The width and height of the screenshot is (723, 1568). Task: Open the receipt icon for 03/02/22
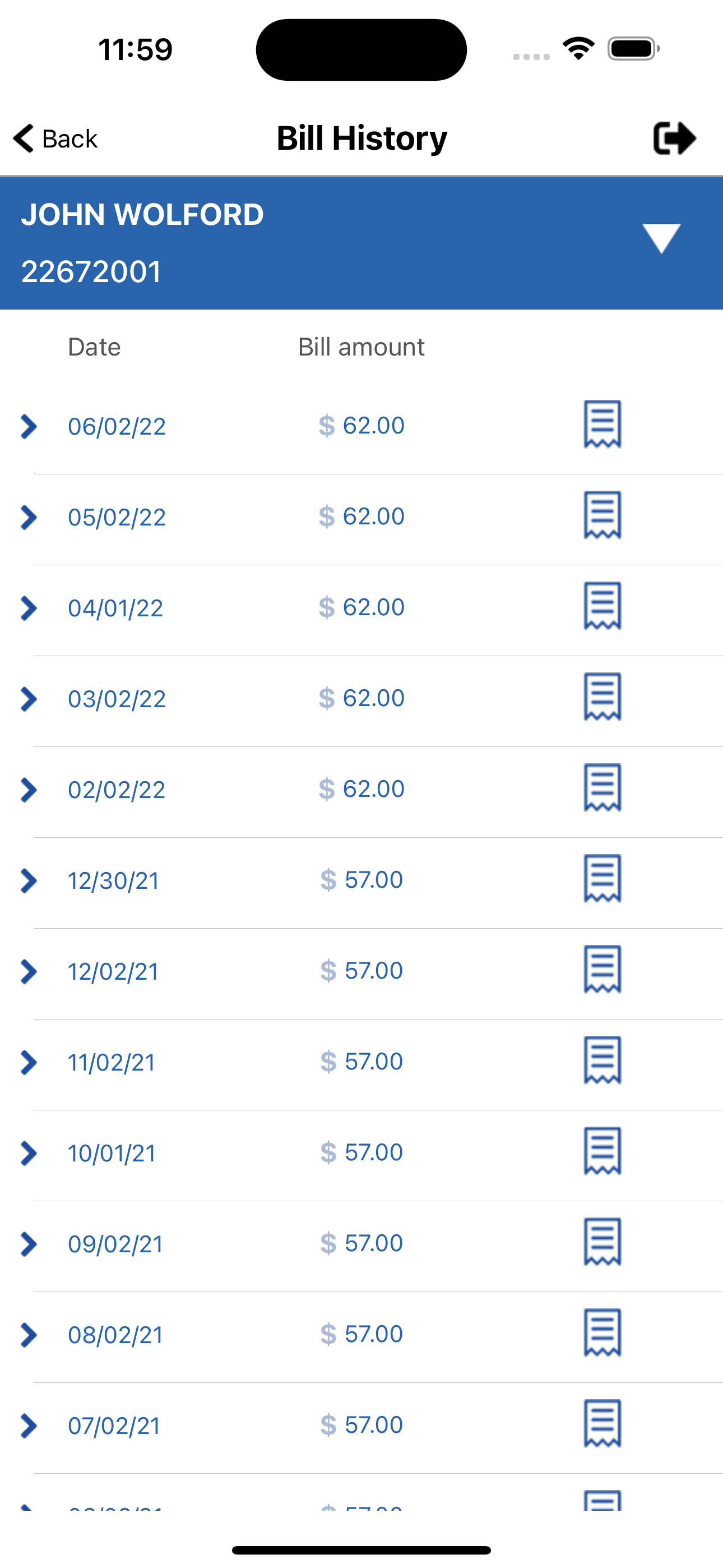click(602, 697)
